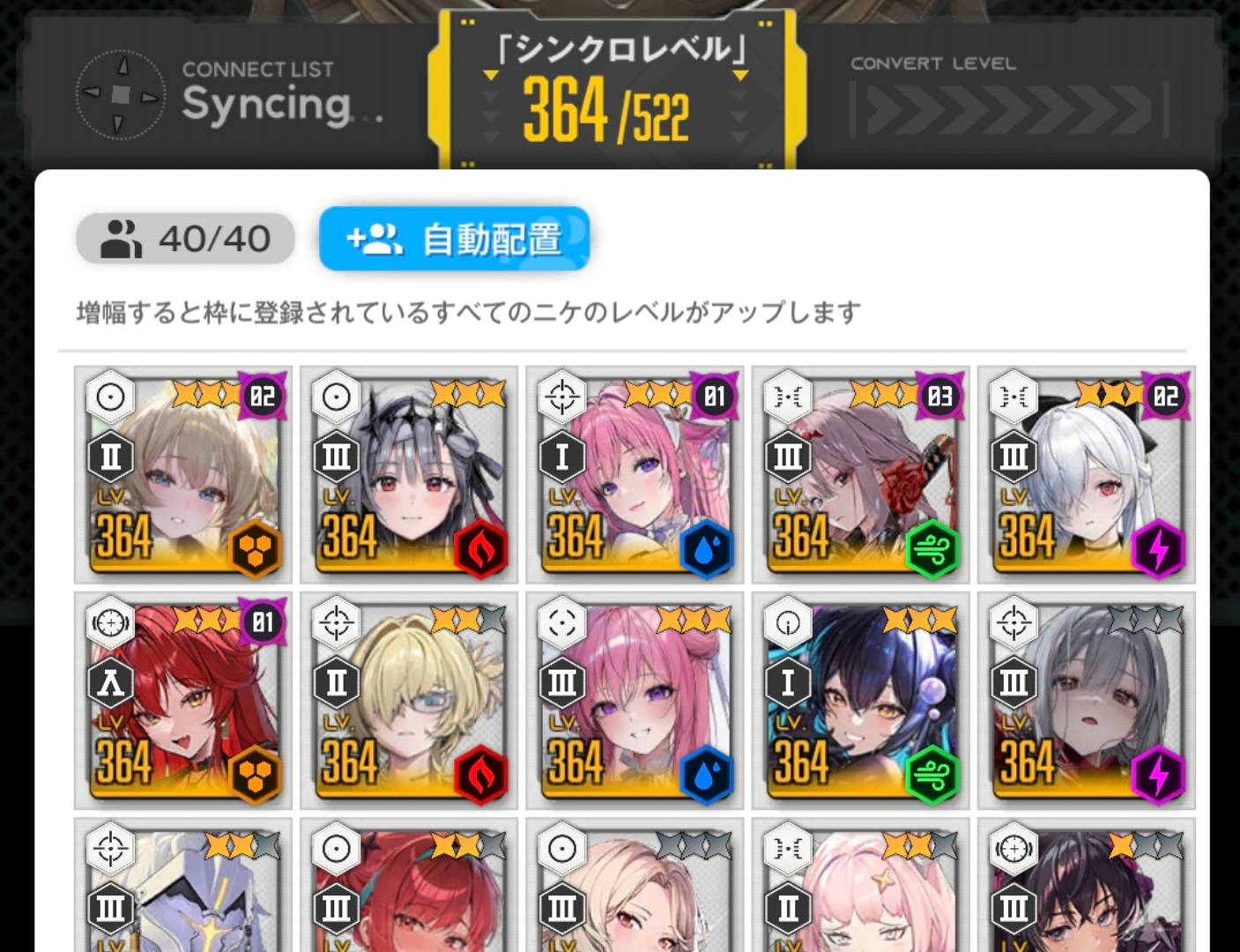Select the dark-blue-haired wind element Nikke
This screenshot has height=952, width=1240.
860,702
